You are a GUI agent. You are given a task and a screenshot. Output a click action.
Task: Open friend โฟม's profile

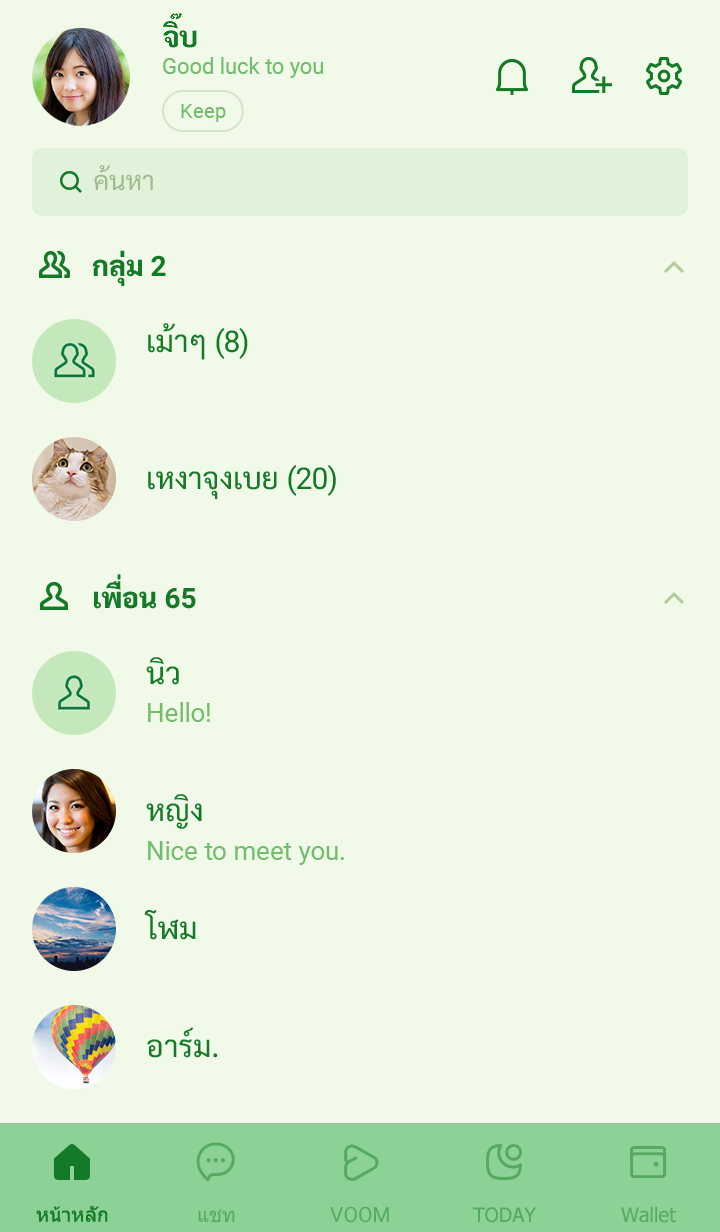click(x=171, y=929)
